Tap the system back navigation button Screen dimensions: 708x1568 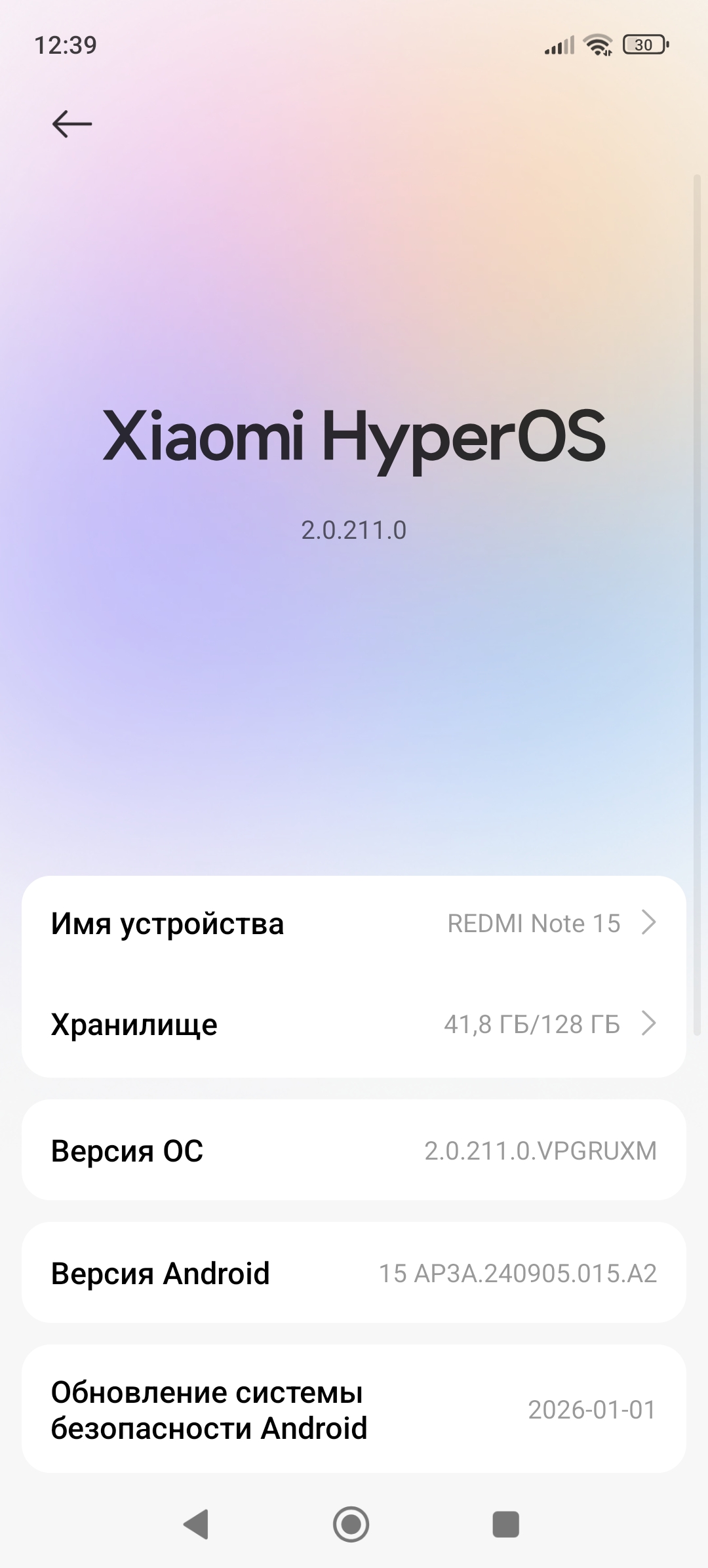tap(196, 1524)
